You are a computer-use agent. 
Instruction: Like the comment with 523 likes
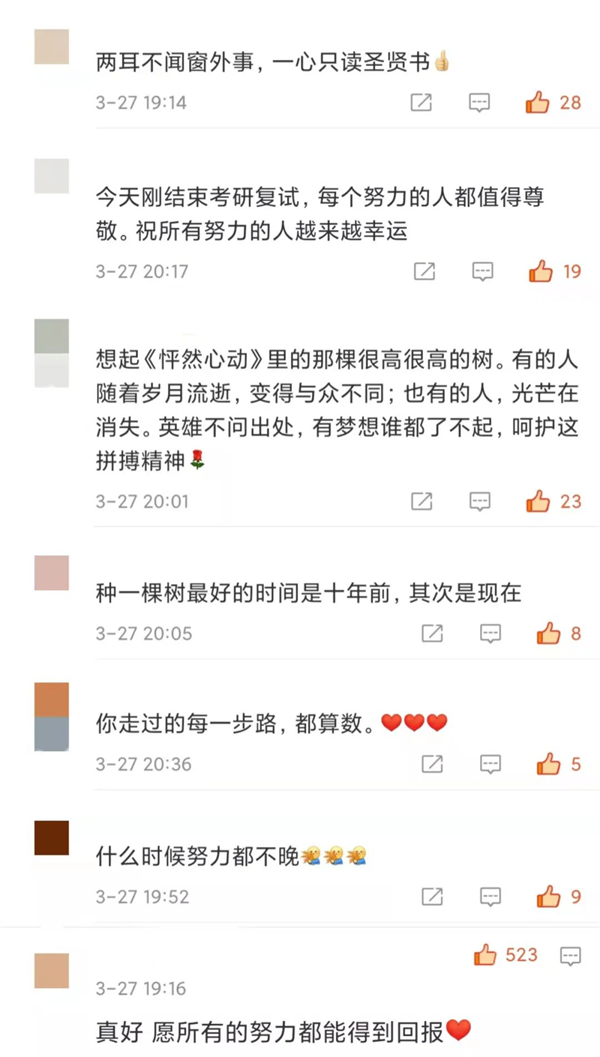[486, 955]
